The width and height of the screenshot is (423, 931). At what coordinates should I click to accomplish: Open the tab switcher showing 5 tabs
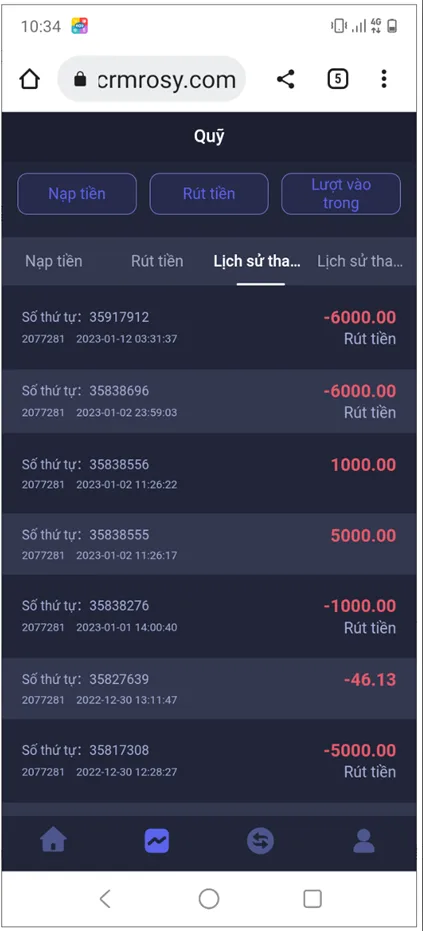tap(338, 79)
